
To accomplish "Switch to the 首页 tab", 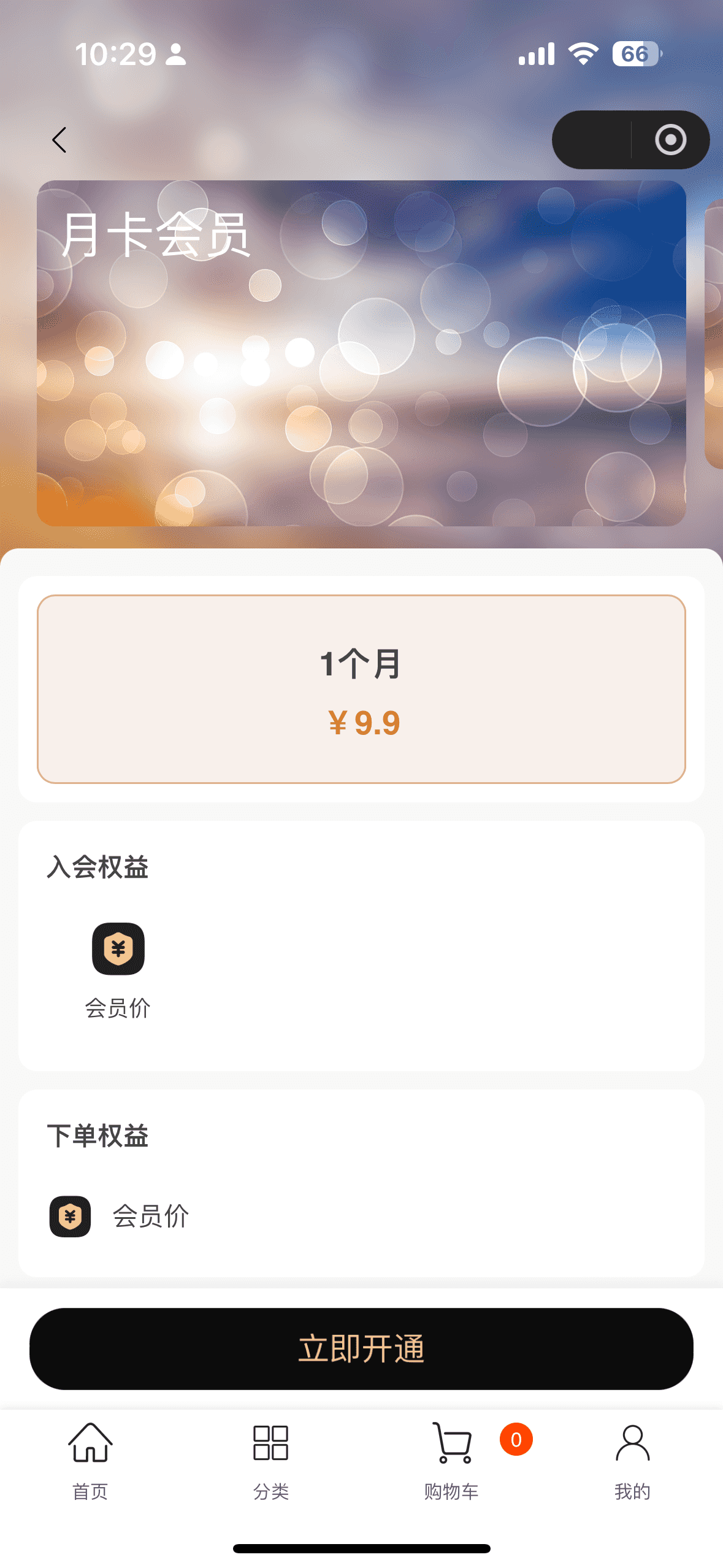I will [90, 1461].
